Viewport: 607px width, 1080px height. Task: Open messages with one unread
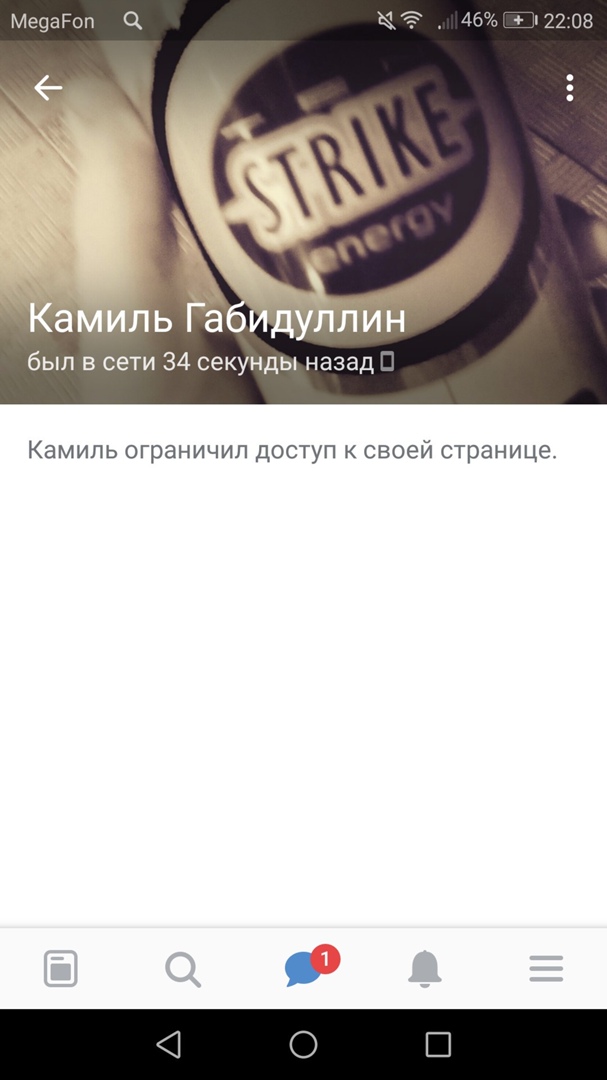[x=304, y=968]
